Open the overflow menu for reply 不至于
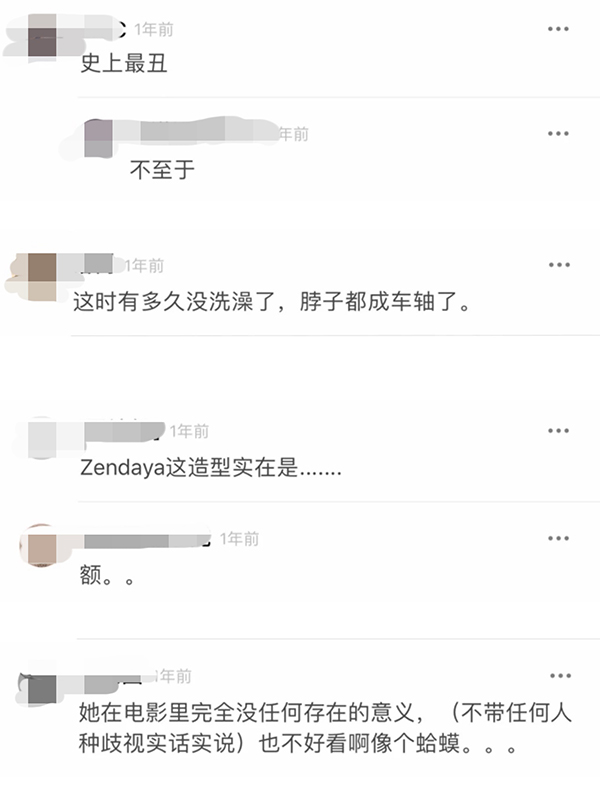This screenshot has height=800, width=600. [x=558, y=133]
